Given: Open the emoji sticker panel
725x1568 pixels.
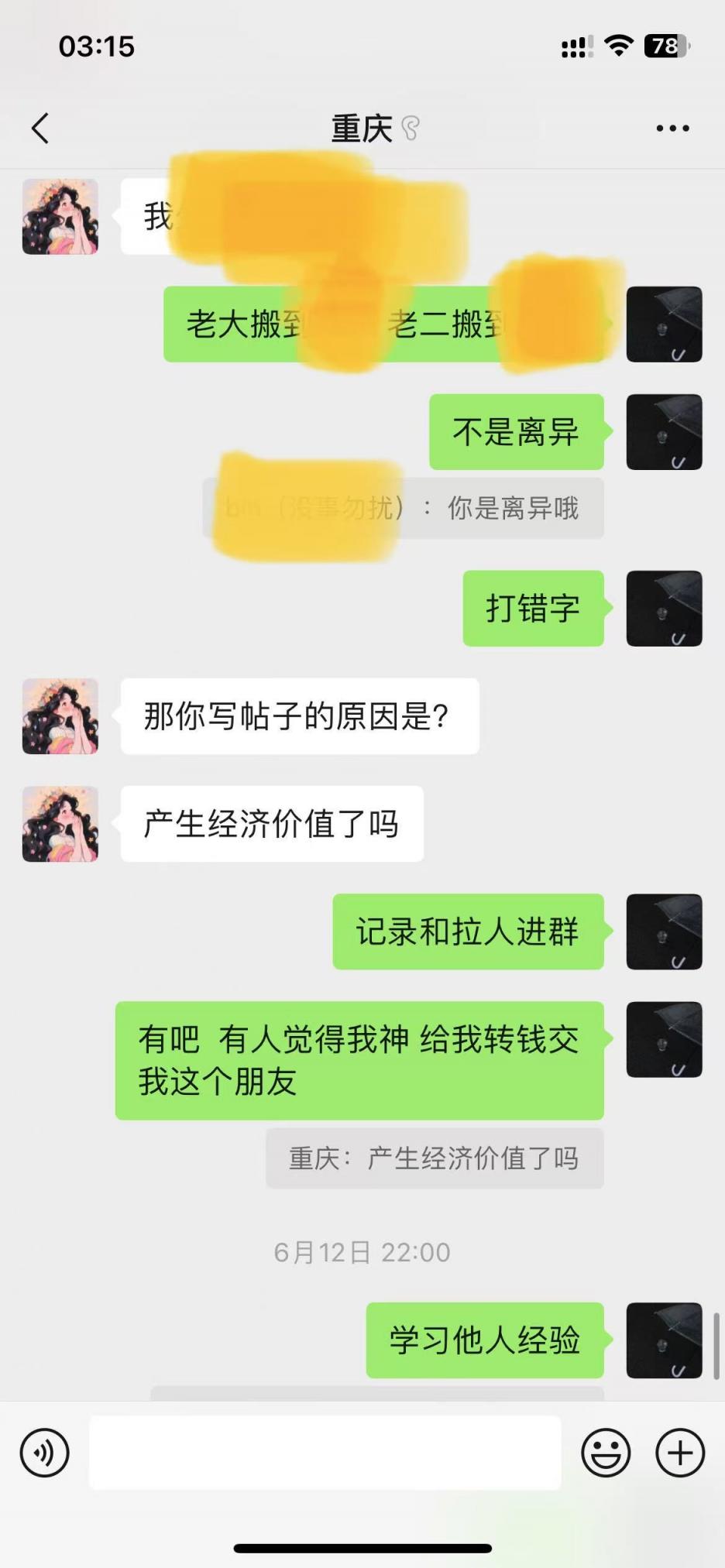Looking at the screenshot, I should tap(606, 1453).
